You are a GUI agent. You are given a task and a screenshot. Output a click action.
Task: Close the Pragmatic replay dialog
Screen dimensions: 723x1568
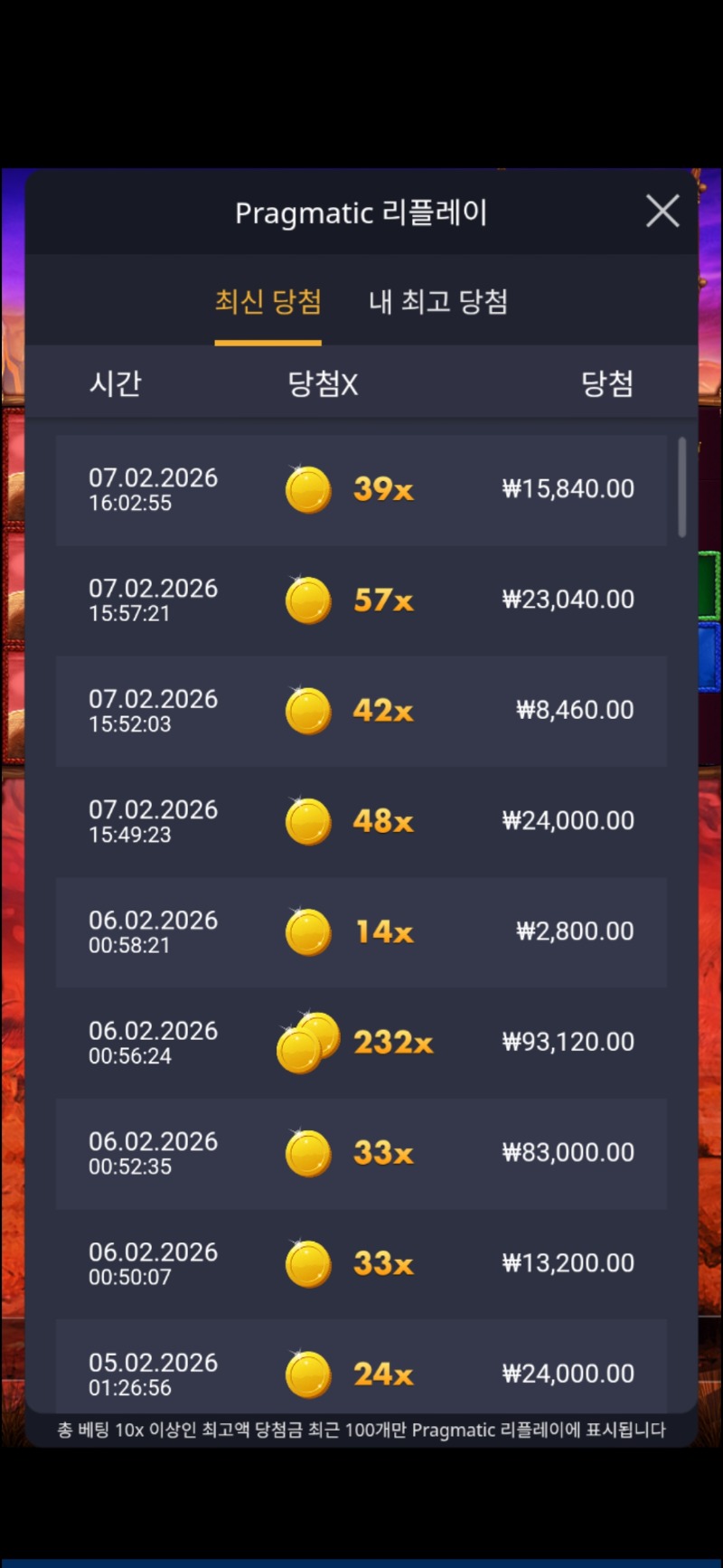pos(662,212)
